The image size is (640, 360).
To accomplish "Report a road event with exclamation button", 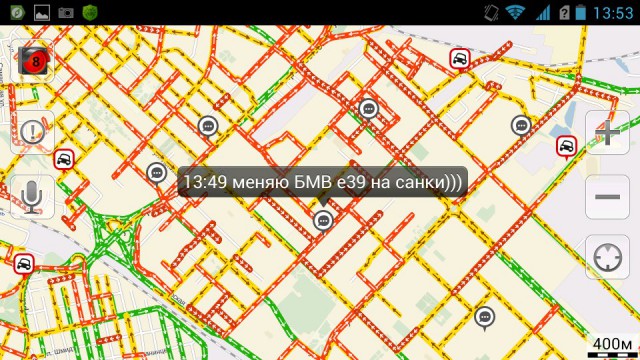I will 32,132.
